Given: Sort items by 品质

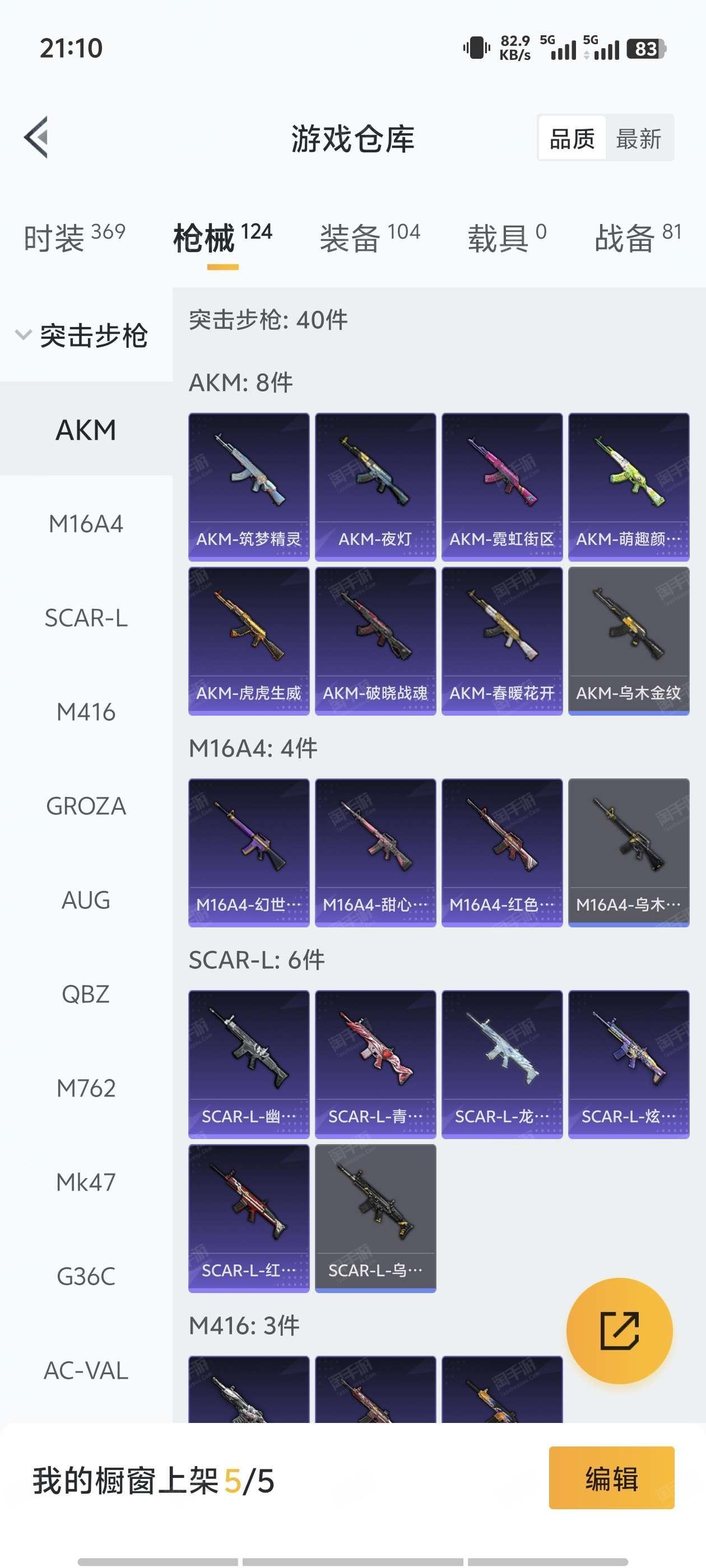Looking at the screenshot, I should (572, 139).
